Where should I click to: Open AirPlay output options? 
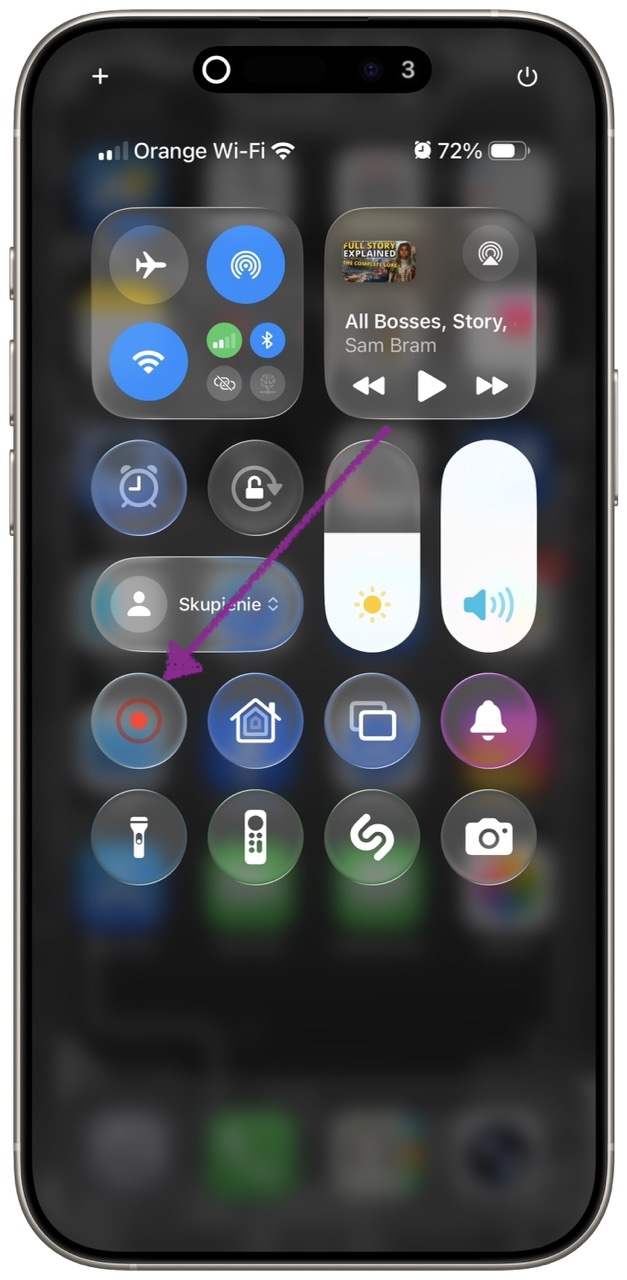(x=490, y=253)
